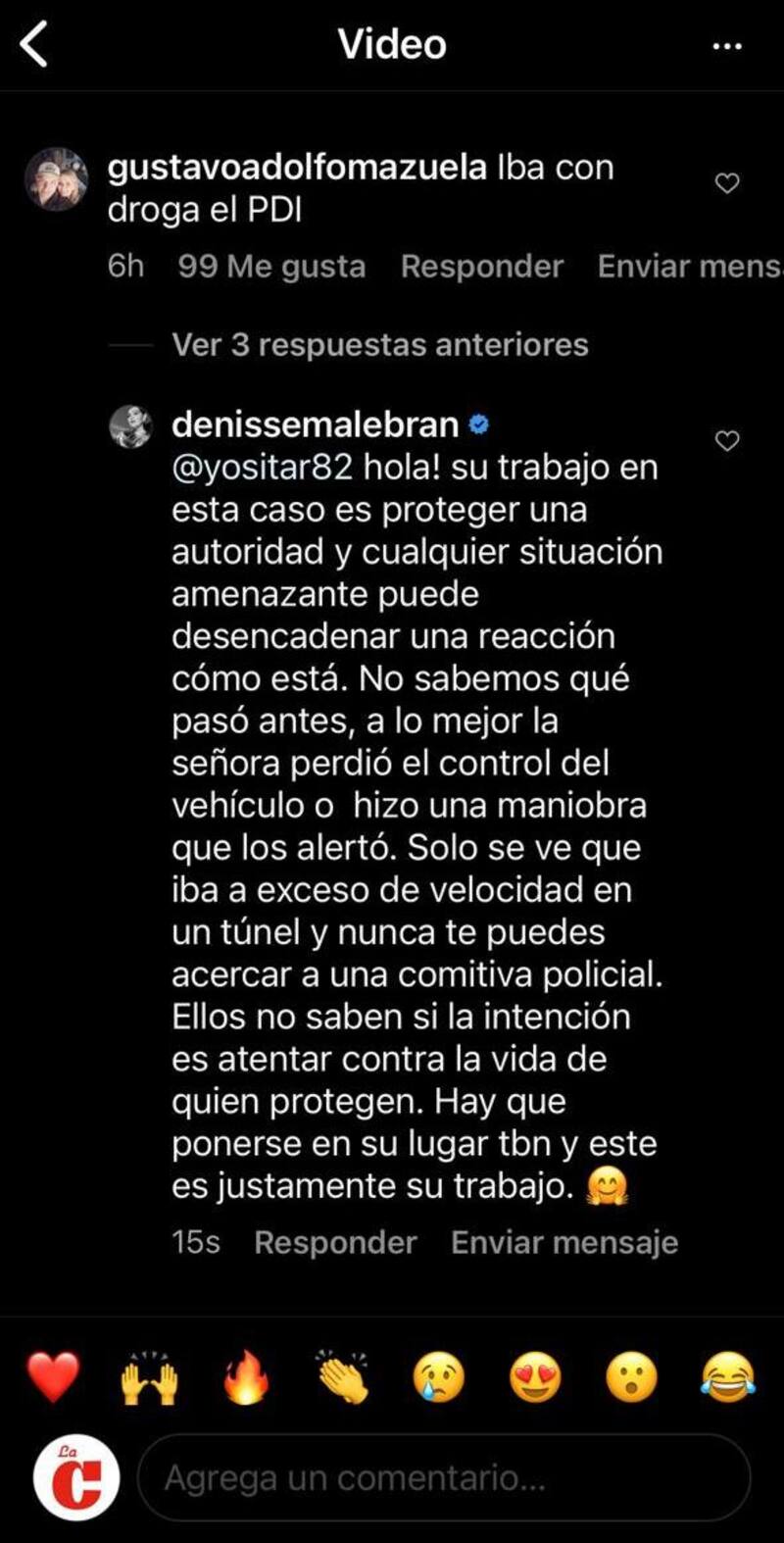Insert the fire emoji
The image size is (784, 1543).
click(246, 1377)
